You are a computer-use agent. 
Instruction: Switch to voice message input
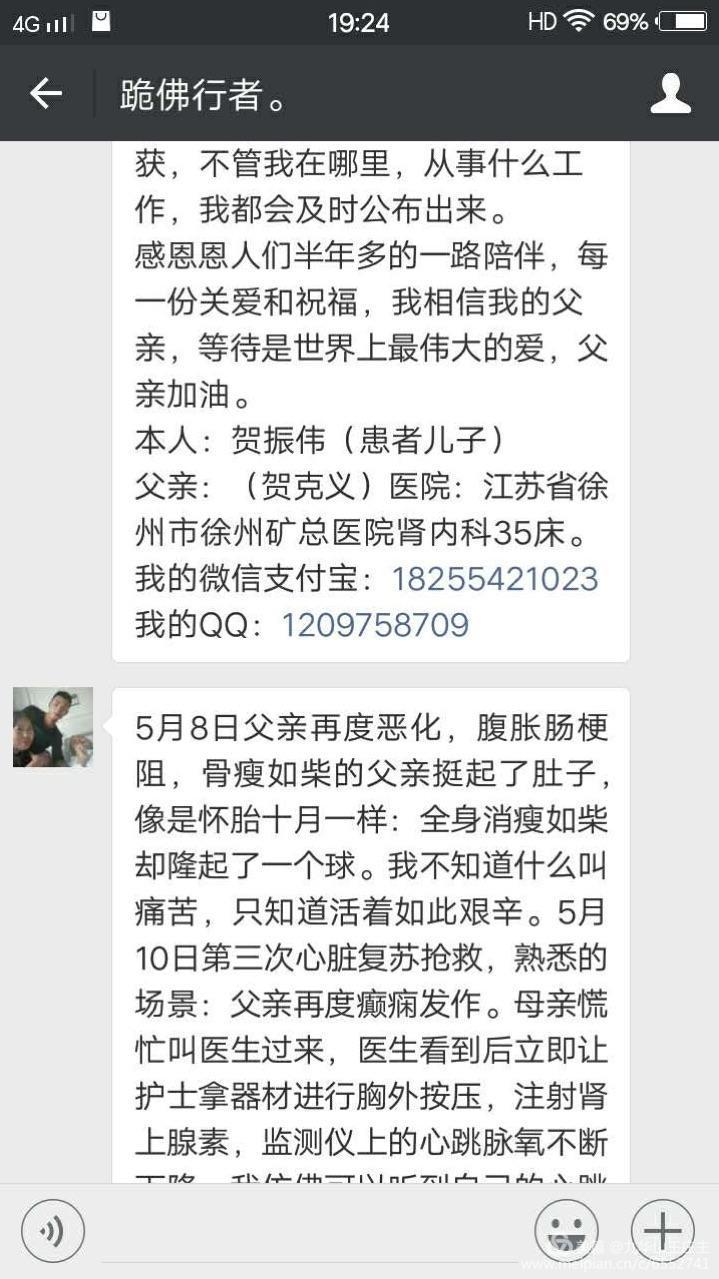click(x=53, y=1230)
